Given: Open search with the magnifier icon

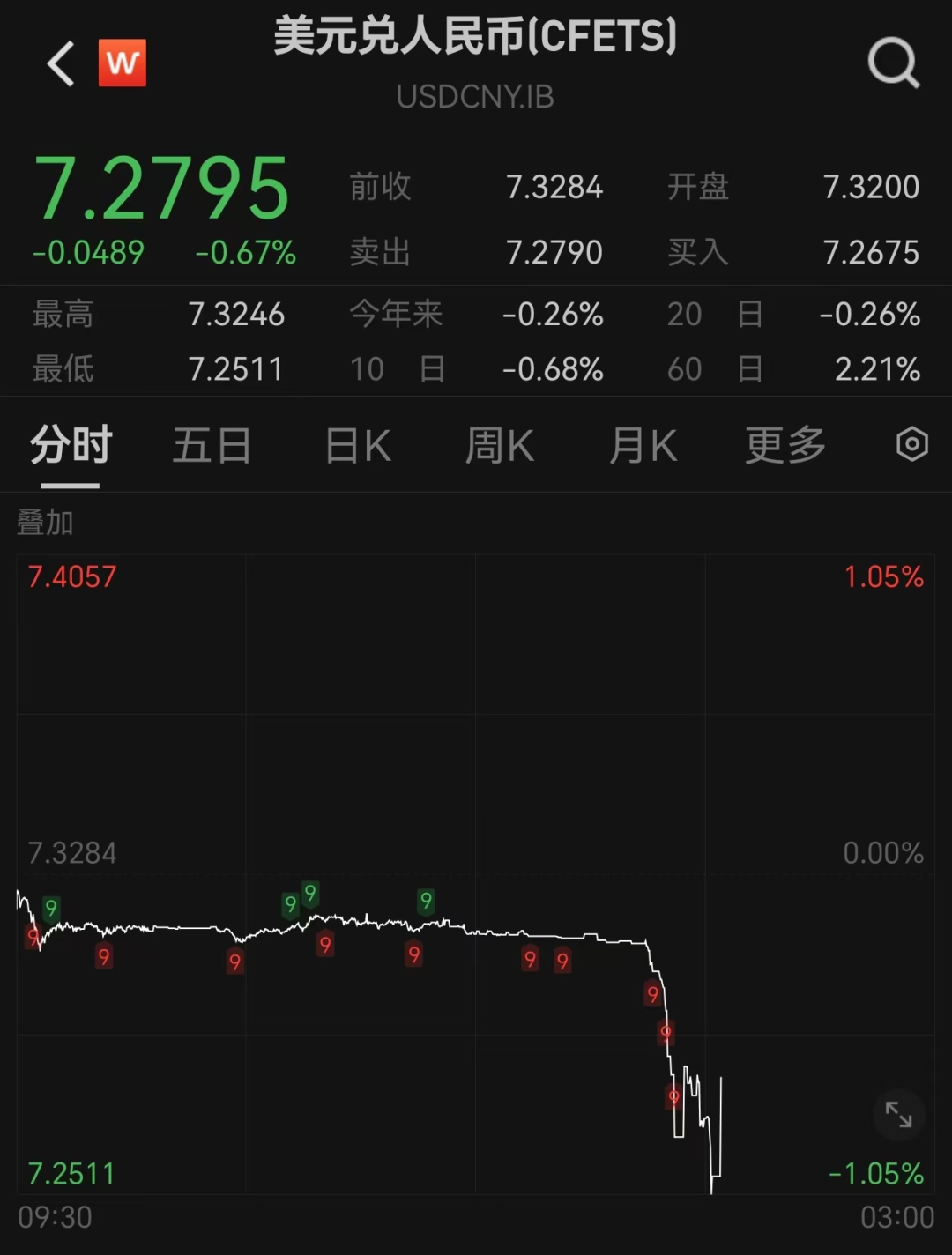Looking at the screenshot, I should point(894,63).
